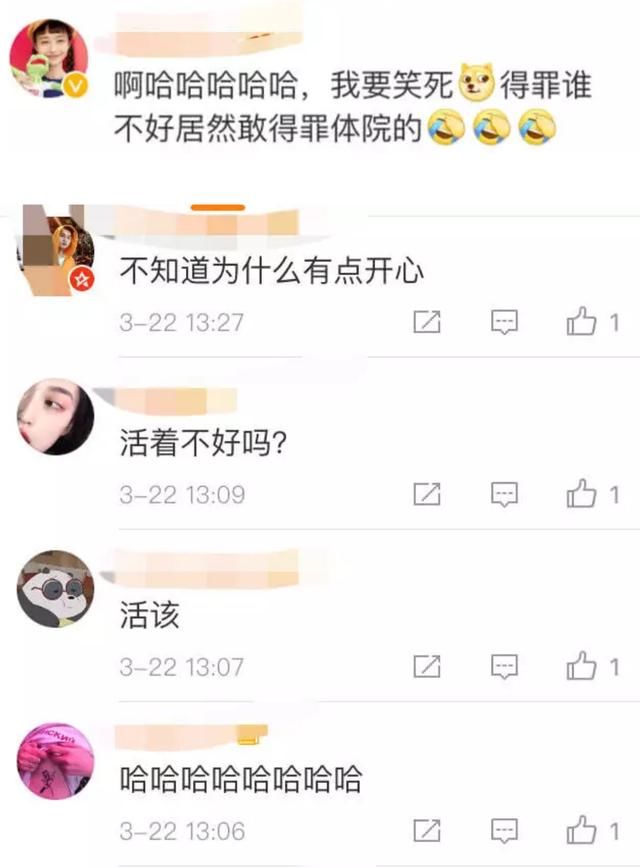Viewport: 640px width, 868px height.
Task: Reply to the comment "哈哈哈哈哈哈哈哈"
Action: pyautogui.click(x=505, y=830)
